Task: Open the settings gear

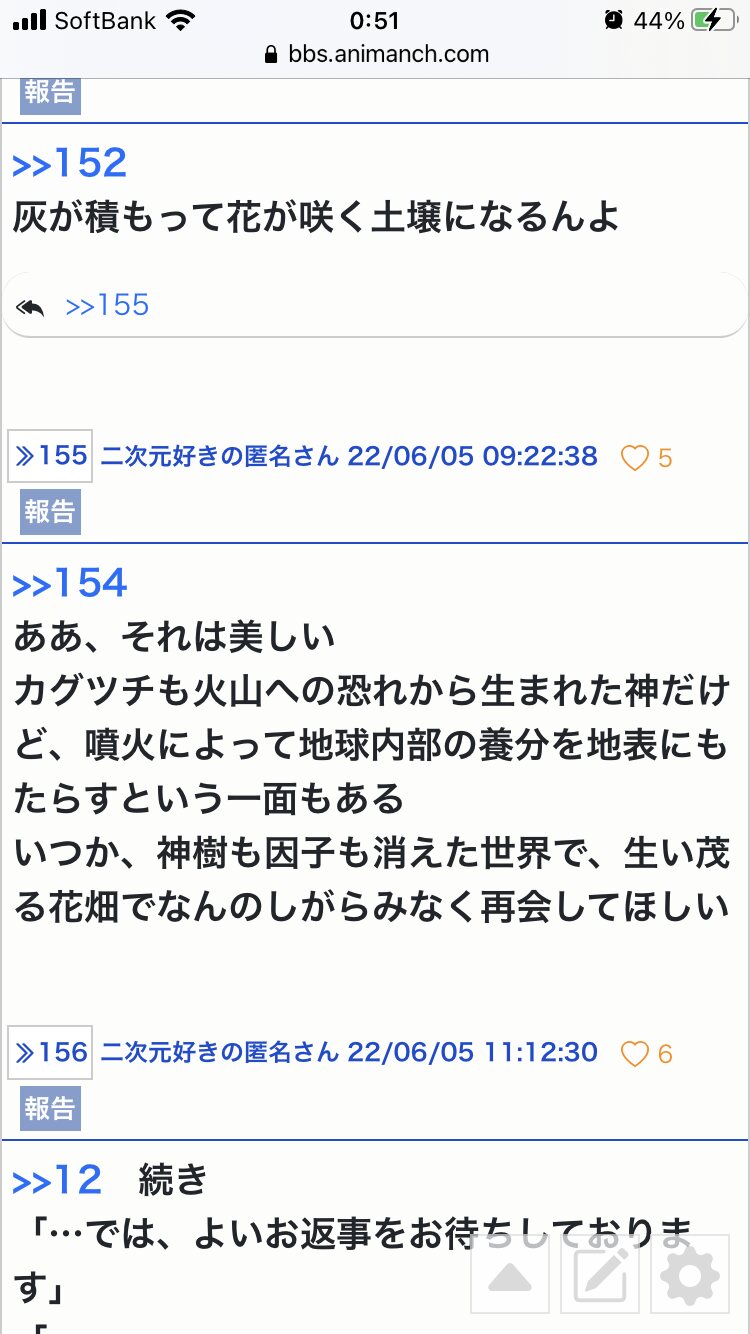Action: (x=691, y=1275)
